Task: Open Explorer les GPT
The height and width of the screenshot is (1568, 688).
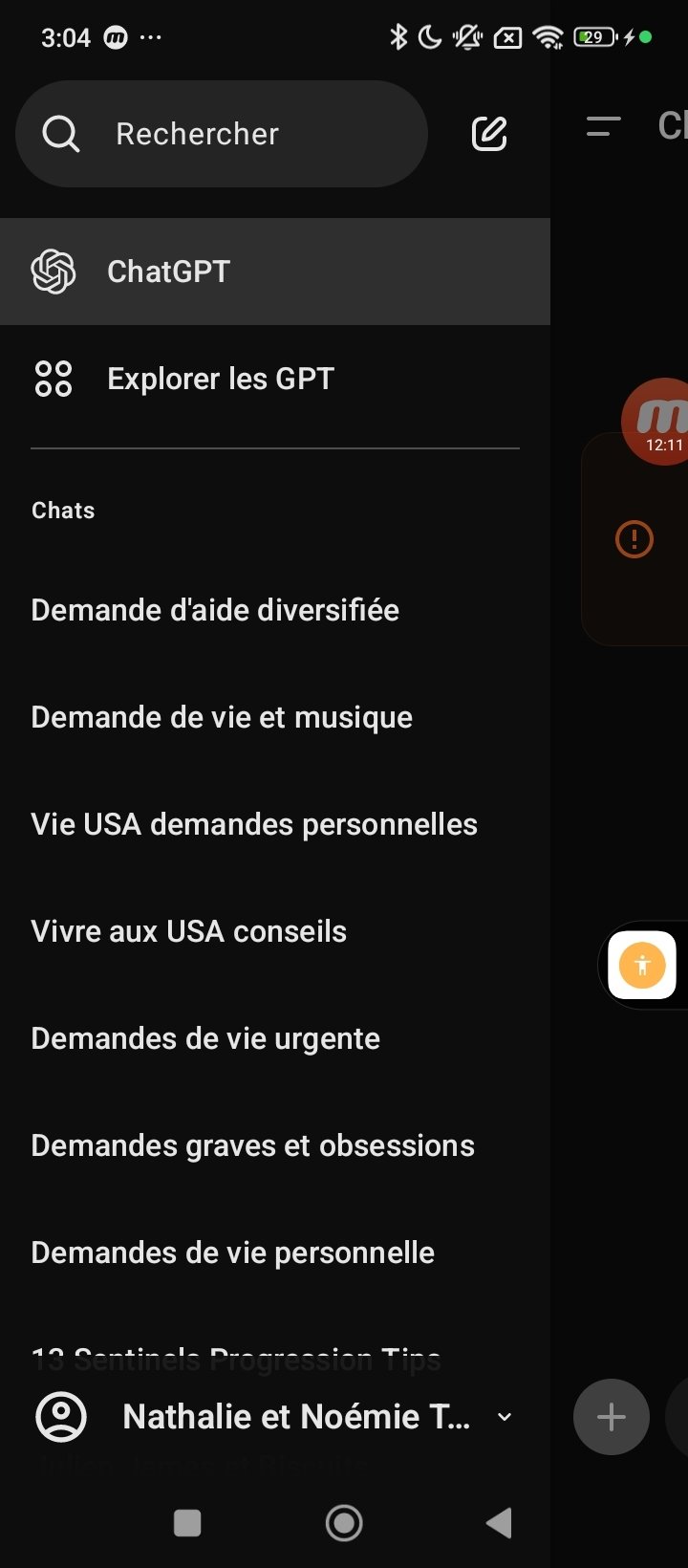Action: [x=220, y=379]
